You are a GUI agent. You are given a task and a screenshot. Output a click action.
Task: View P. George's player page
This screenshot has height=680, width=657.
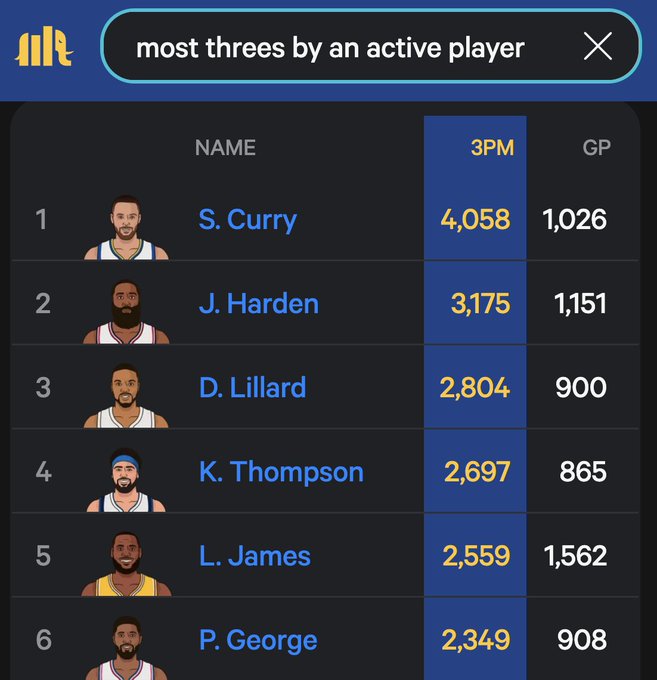click(258, 640)
